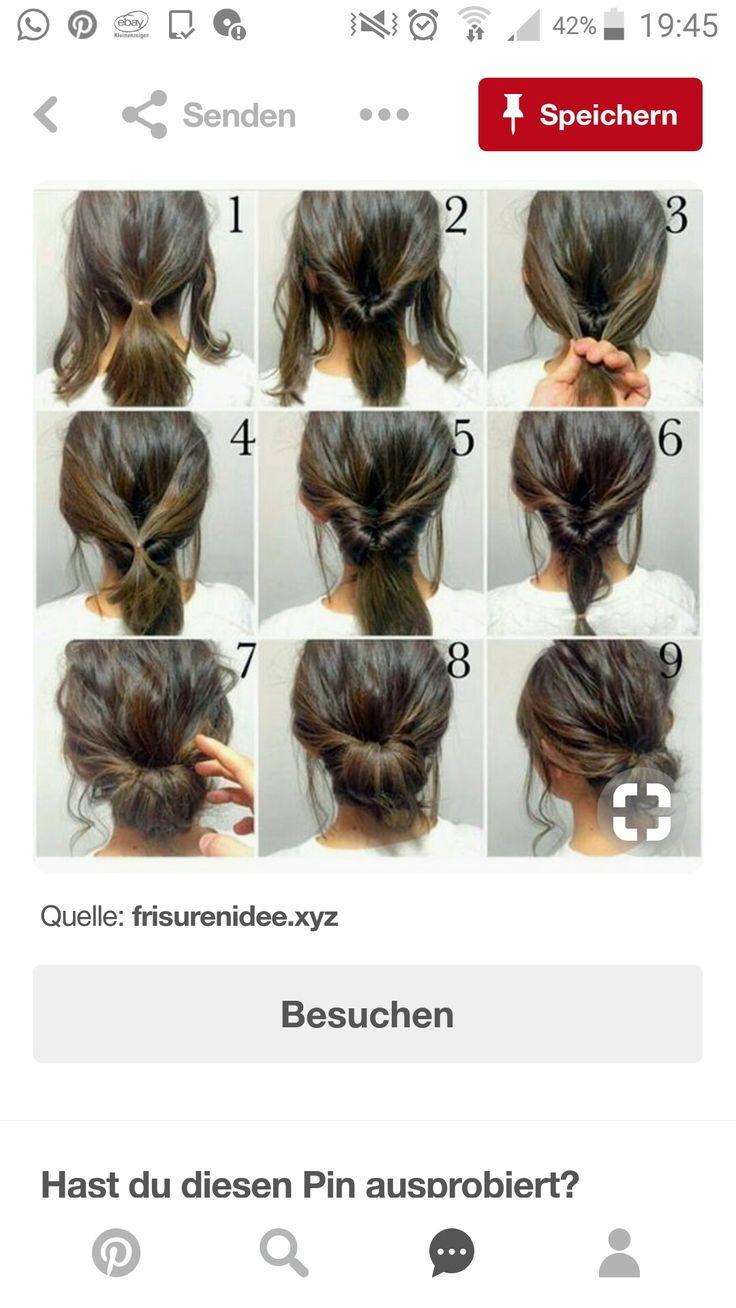
Task: Switch to the Pinterest home tab
Action: click(x=116, y=1252)
